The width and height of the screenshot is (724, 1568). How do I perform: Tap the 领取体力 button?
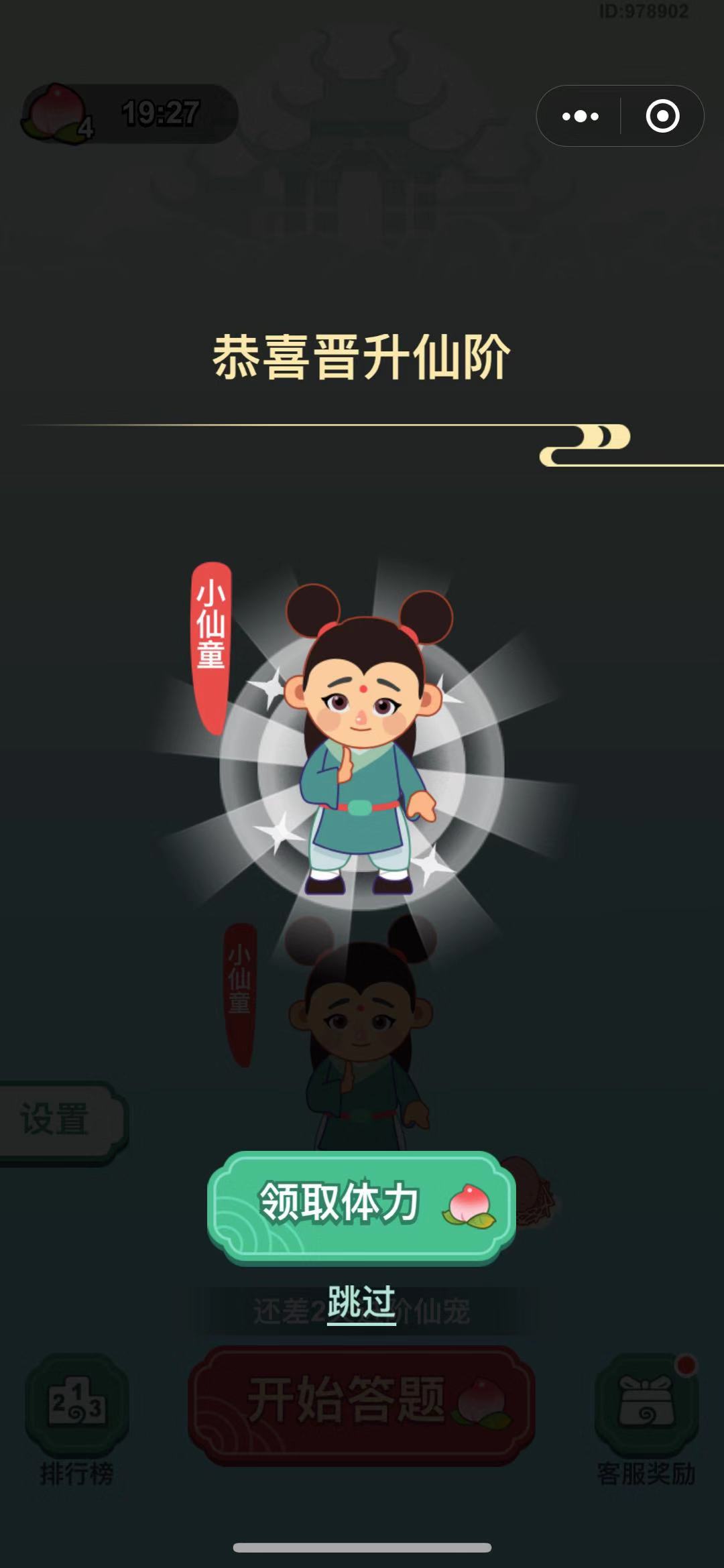361,1206
